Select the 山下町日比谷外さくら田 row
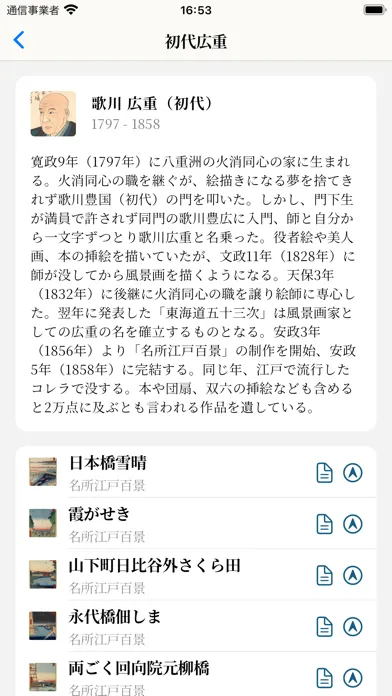 [196, 575]
